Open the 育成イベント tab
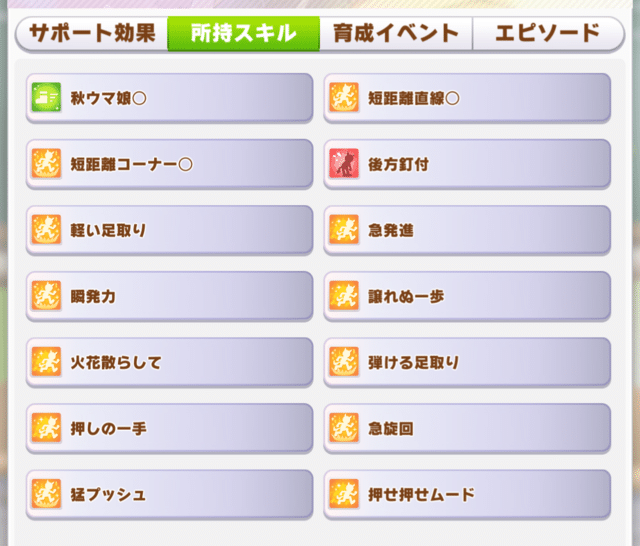Viewport: 640px width, 546px height. point(395,33)
